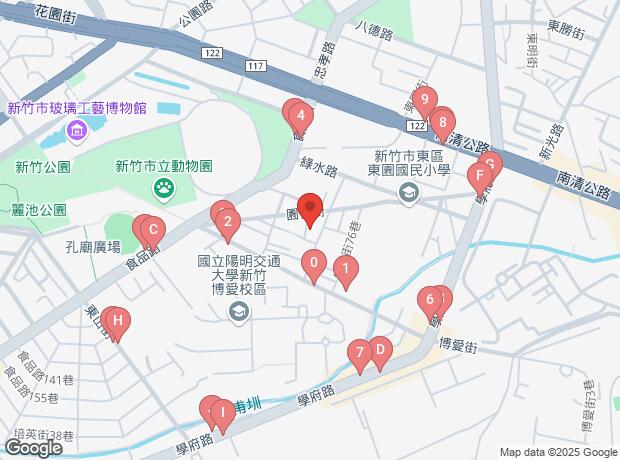The width and height of the screenshot is (620, 460).
Task: Open map marker D
Action: tap(380, 350)
